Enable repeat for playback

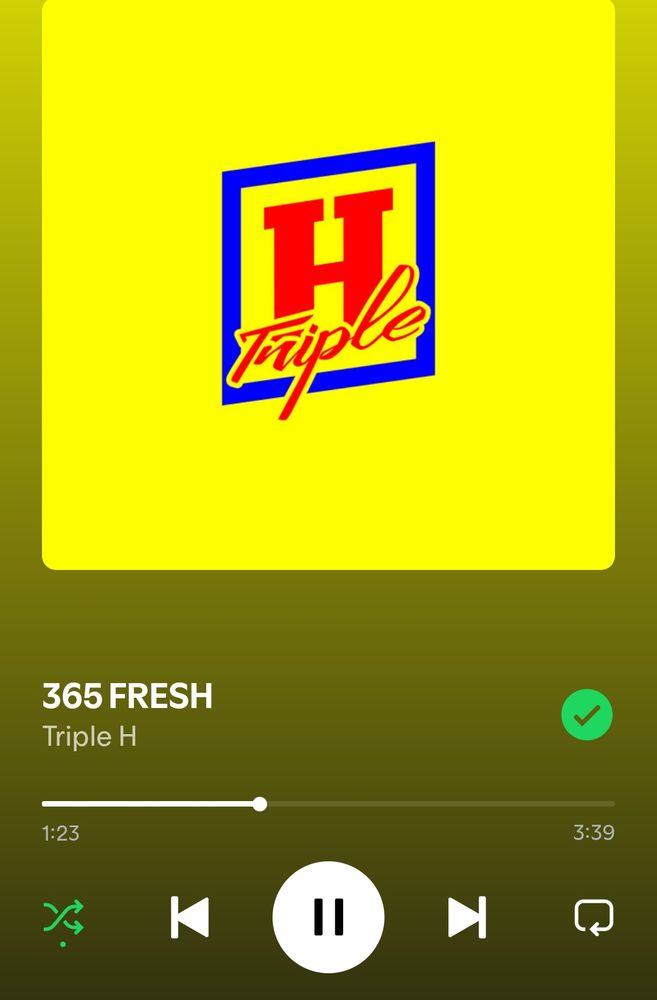click(593, 916)
